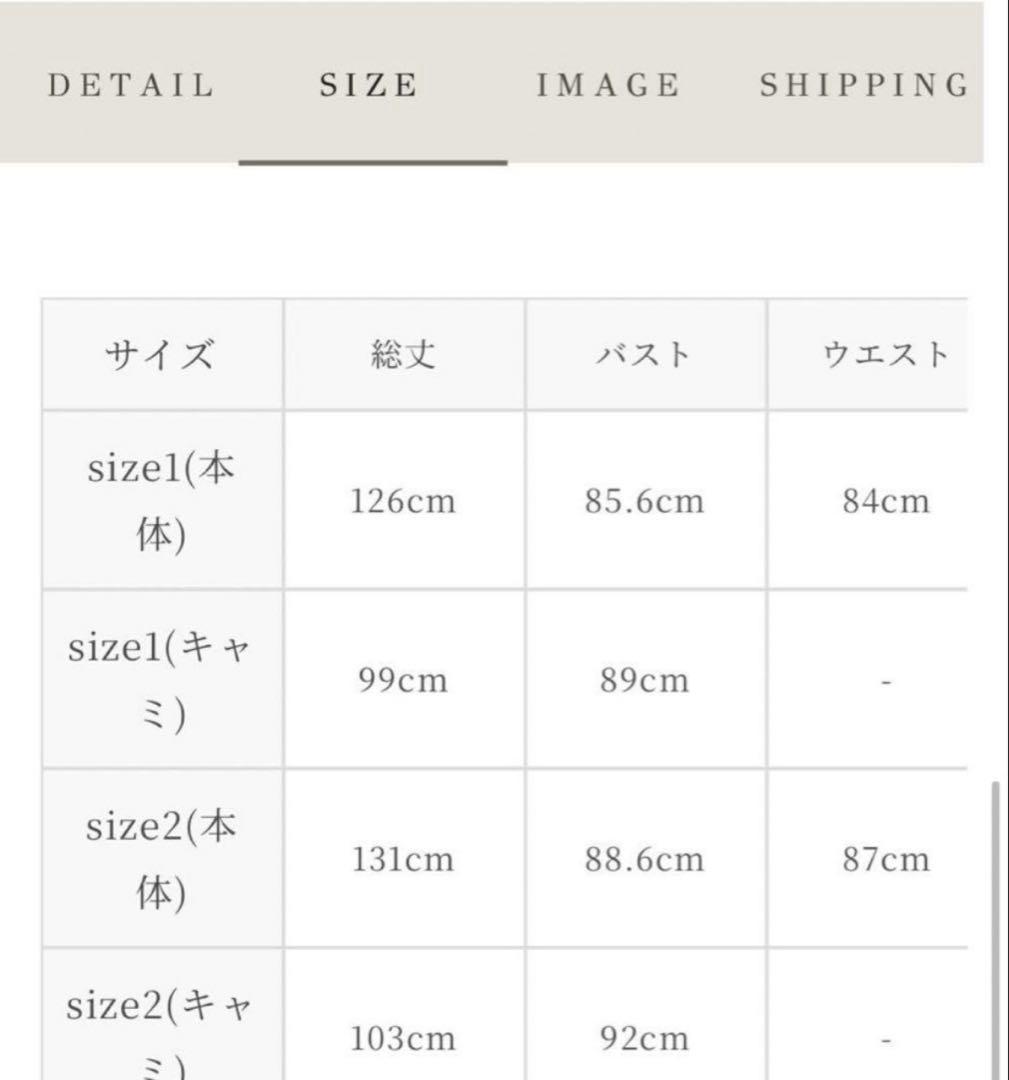Click the 99cm length value

403,679
